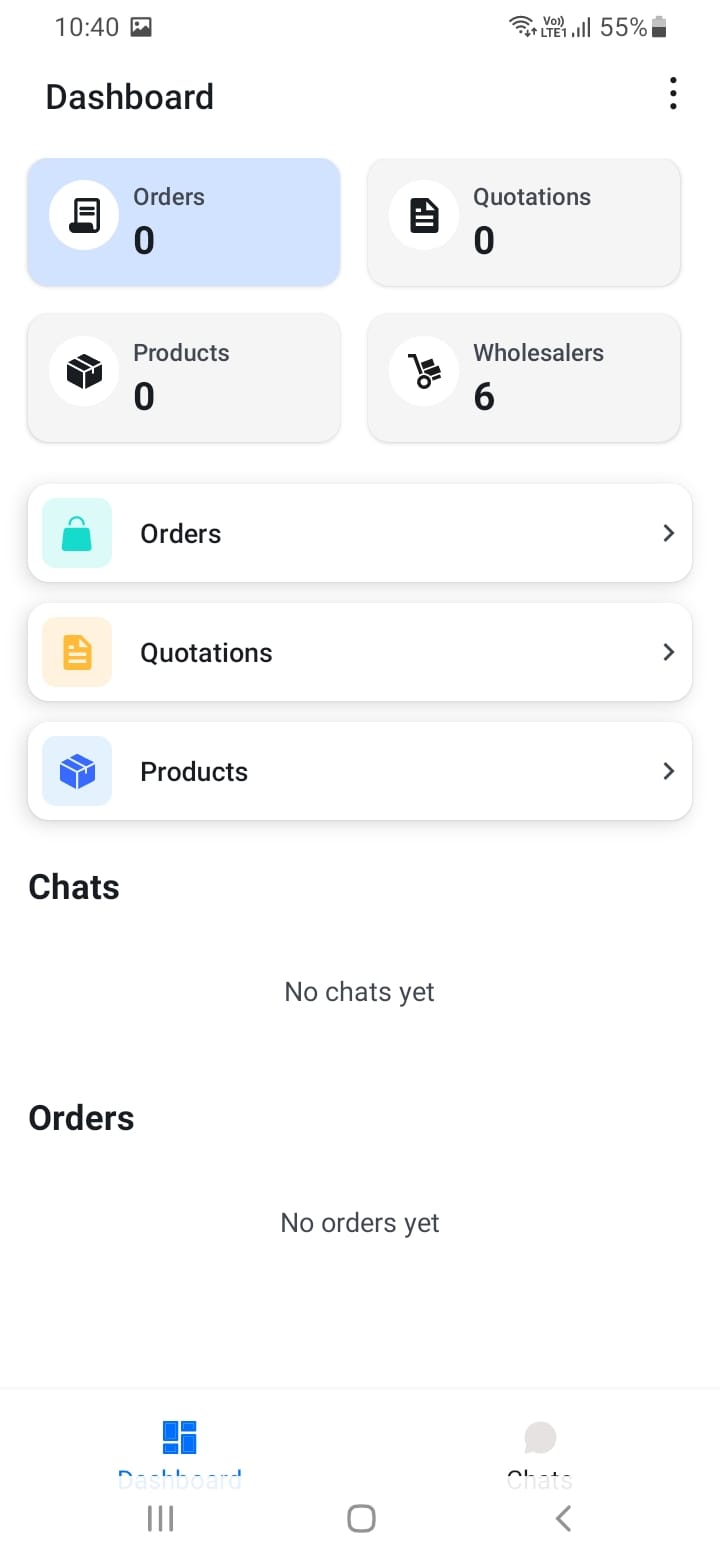720x1560 pixels.
Task: Open the Products row with blue box
Action: (360, 771)
